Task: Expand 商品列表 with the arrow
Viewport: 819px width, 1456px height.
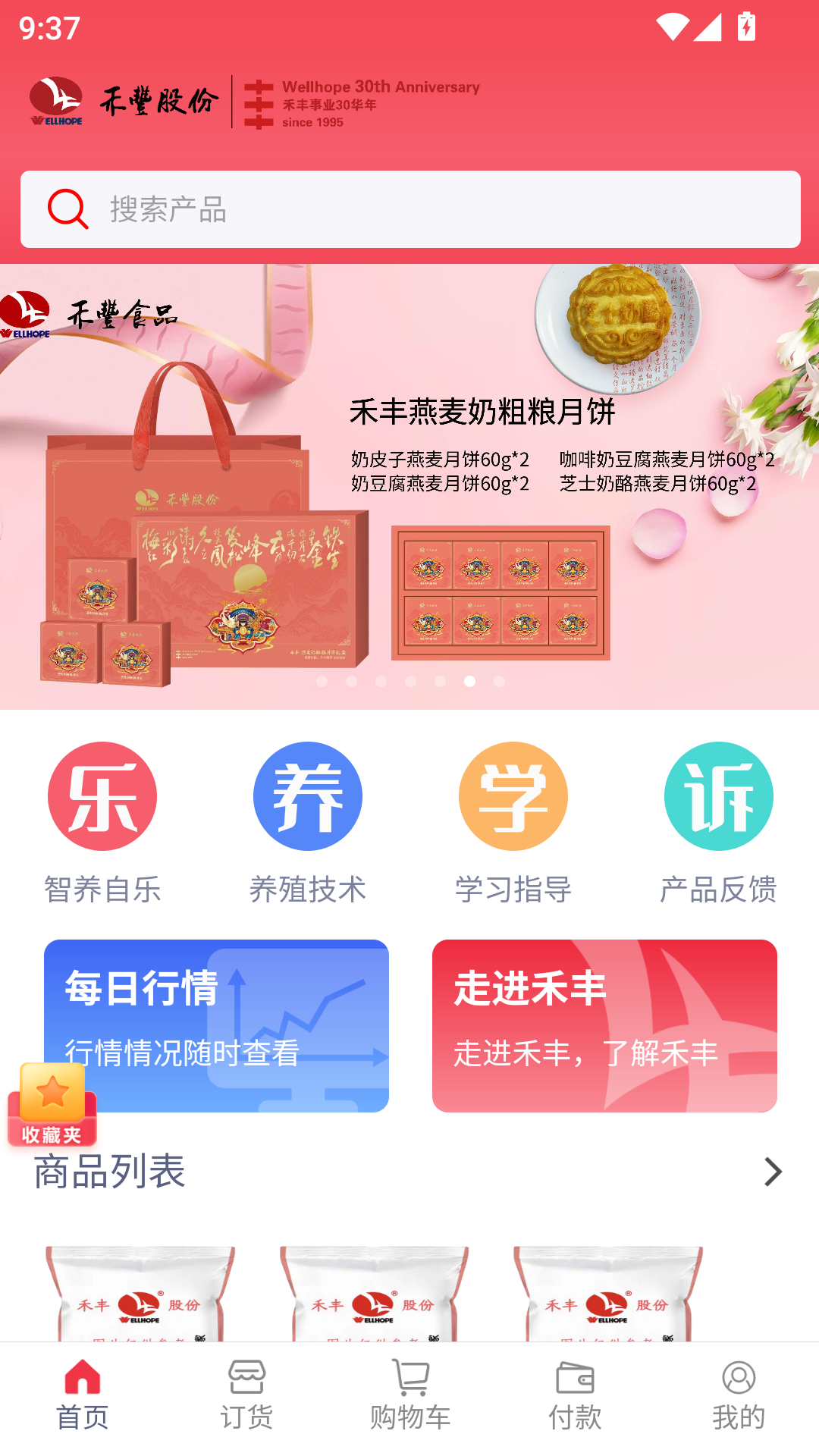Action: point(773,1172)
